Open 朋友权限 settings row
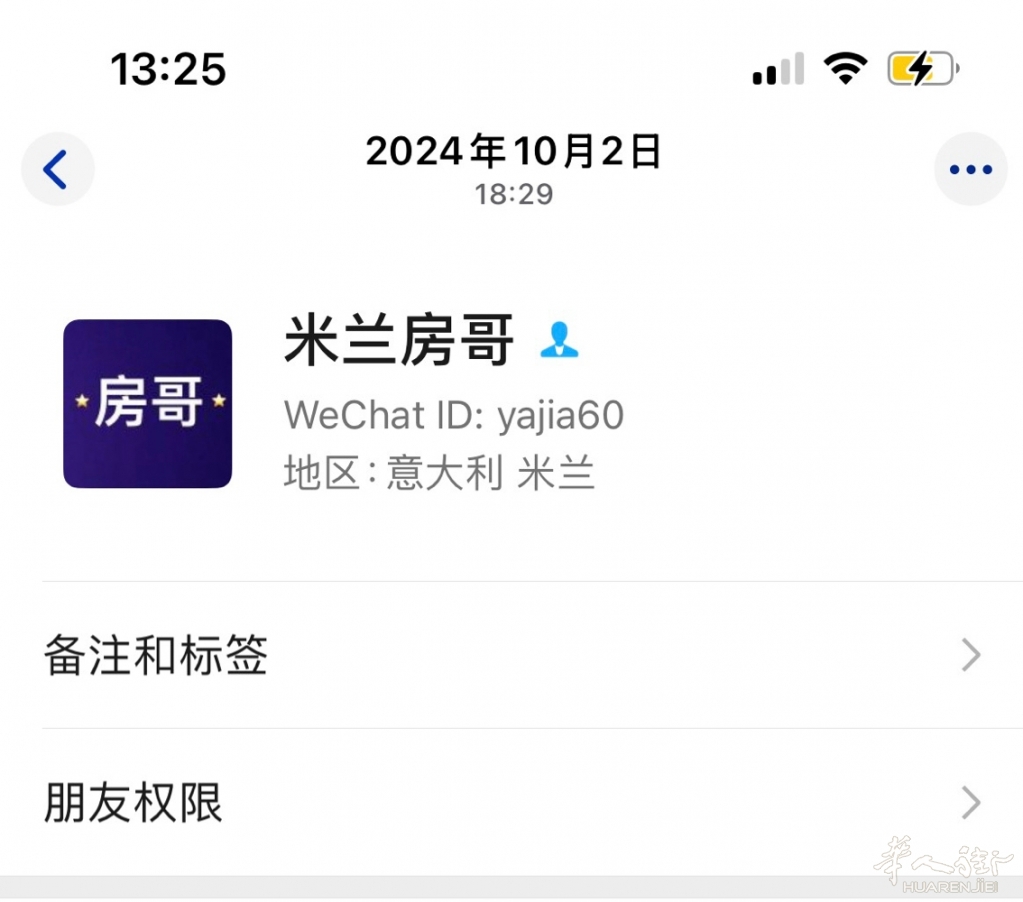Image resolution: width=1023 pixels, height=902 pixels. tap(511, 803)
